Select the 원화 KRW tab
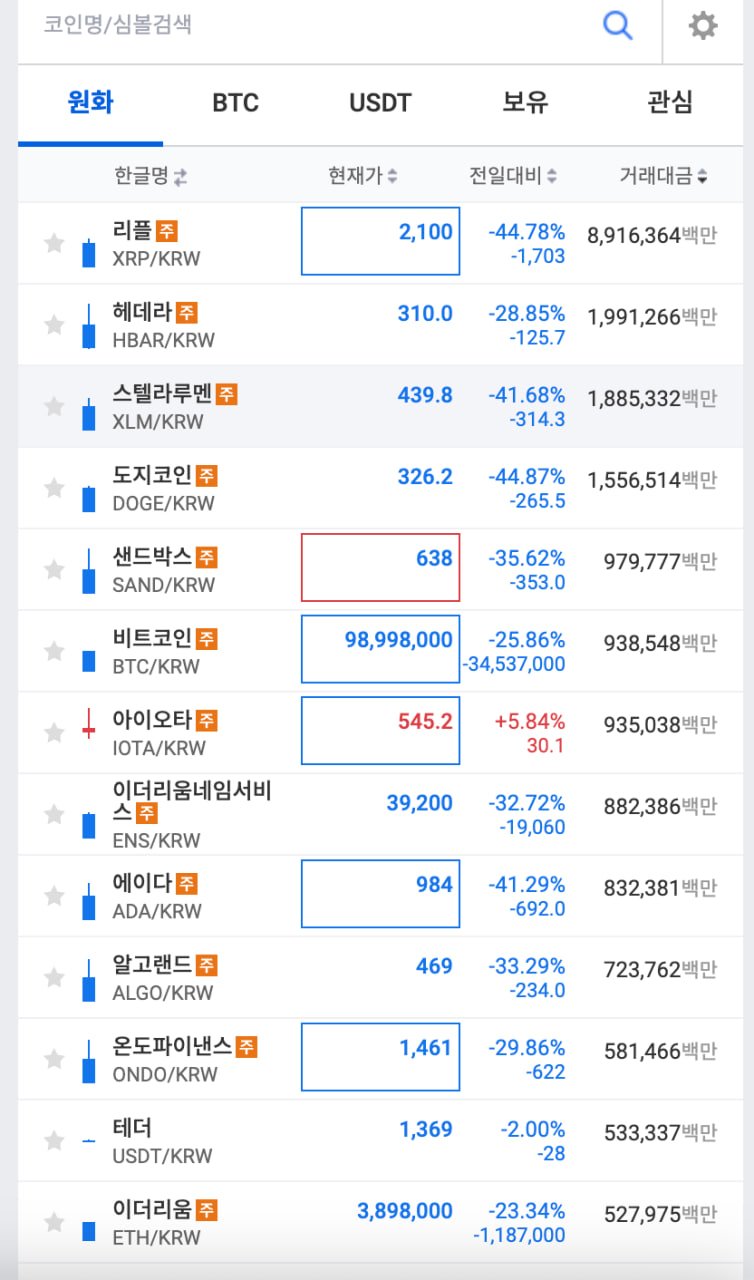 [90, 103]
